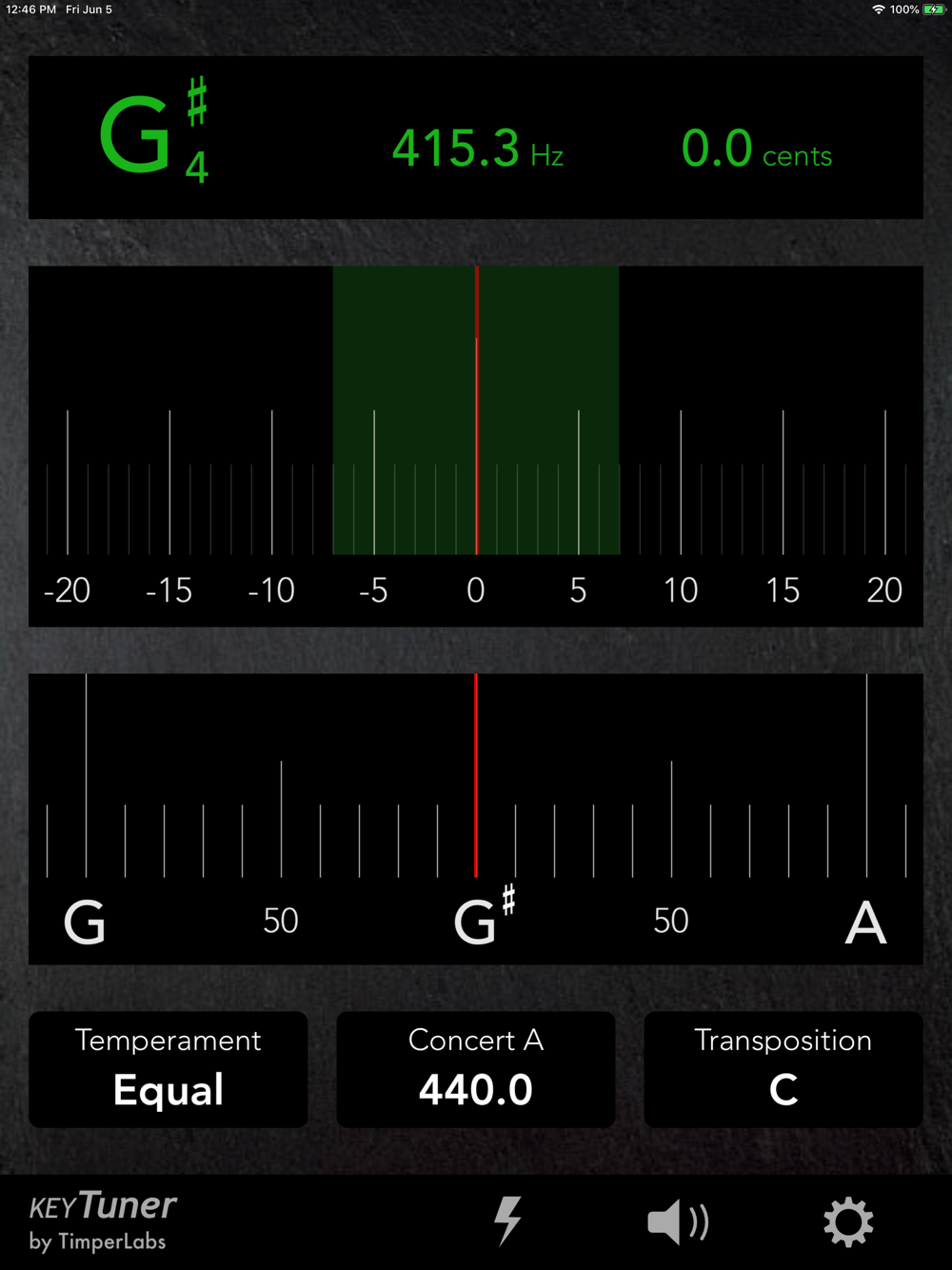Tap the lightning bolt icon
952x1270 pixels.
pos(508,1221)
